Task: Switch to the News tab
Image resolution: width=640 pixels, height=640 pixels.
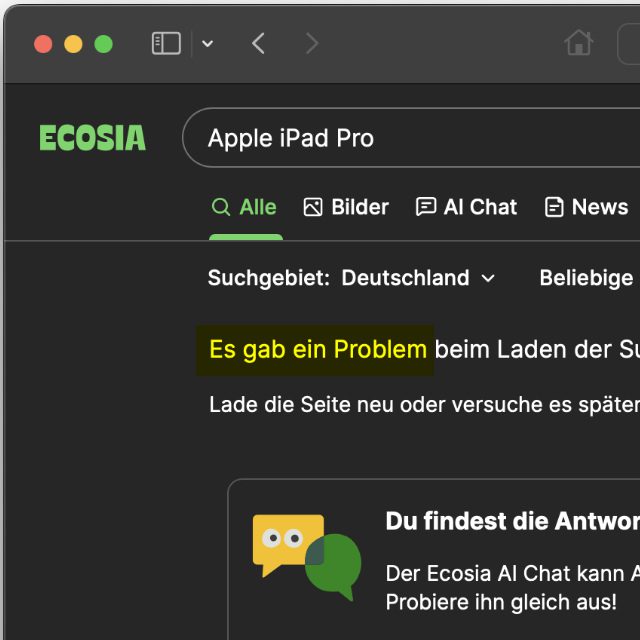Action: pos(586,207)
